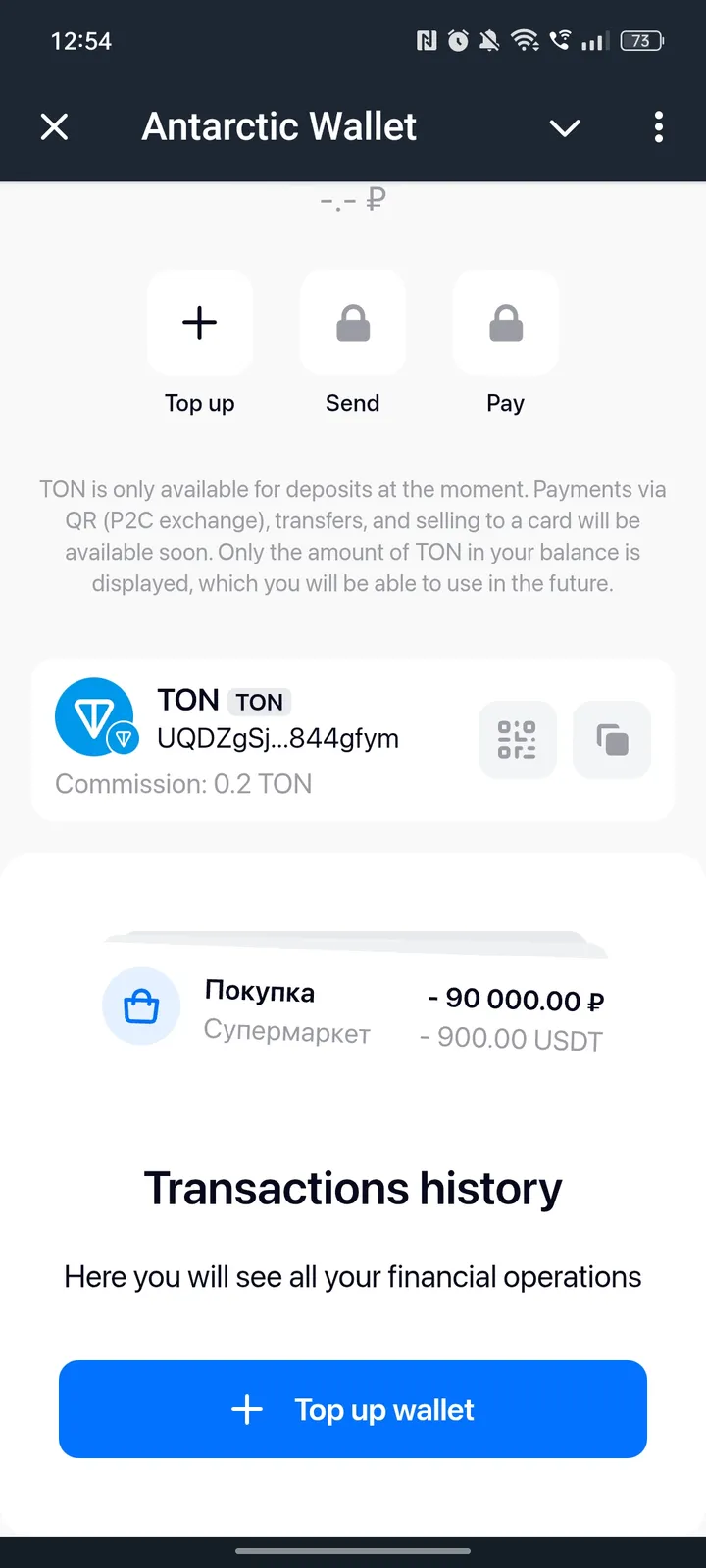Tap the shopping bag icon on the purchase row
This screenshot has height=1568, width=706.
141,1005
